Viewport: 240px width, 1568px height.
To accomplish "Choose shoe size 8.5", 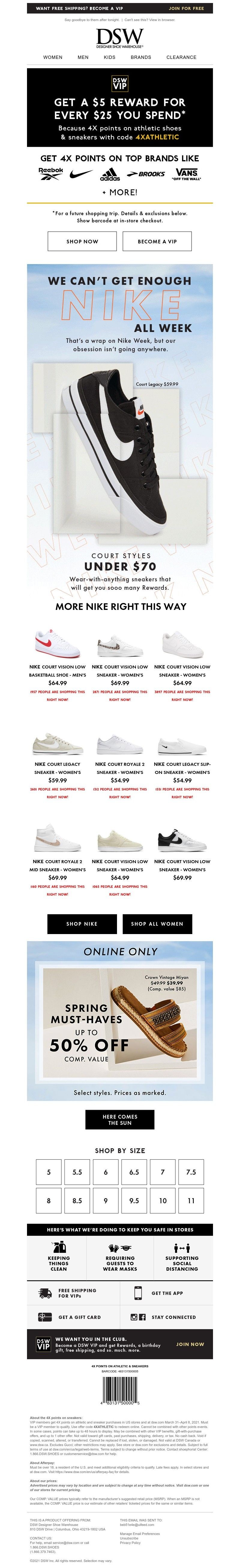I will point(77,1200).
